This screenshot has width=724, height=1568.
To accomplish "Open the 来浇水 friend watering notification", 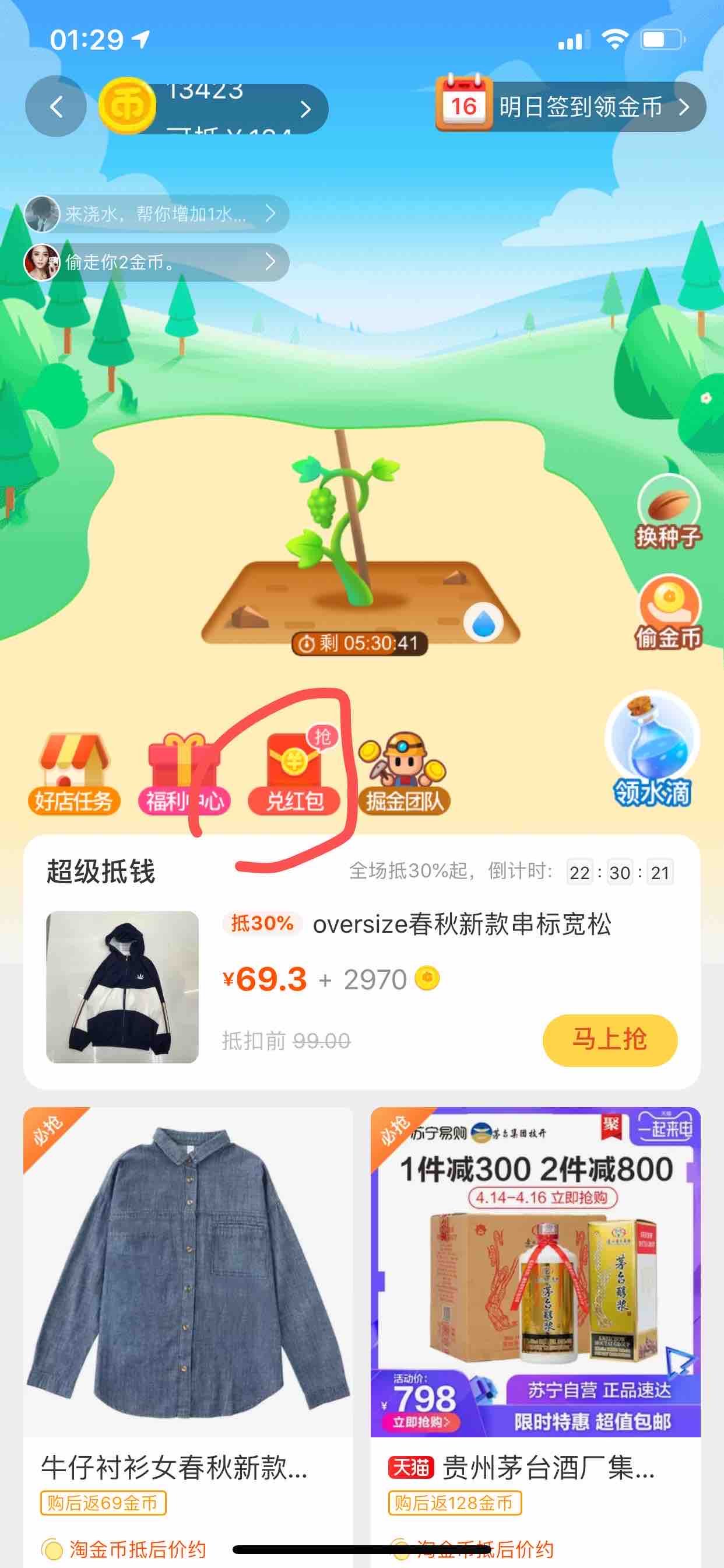I will pos(156,213).
